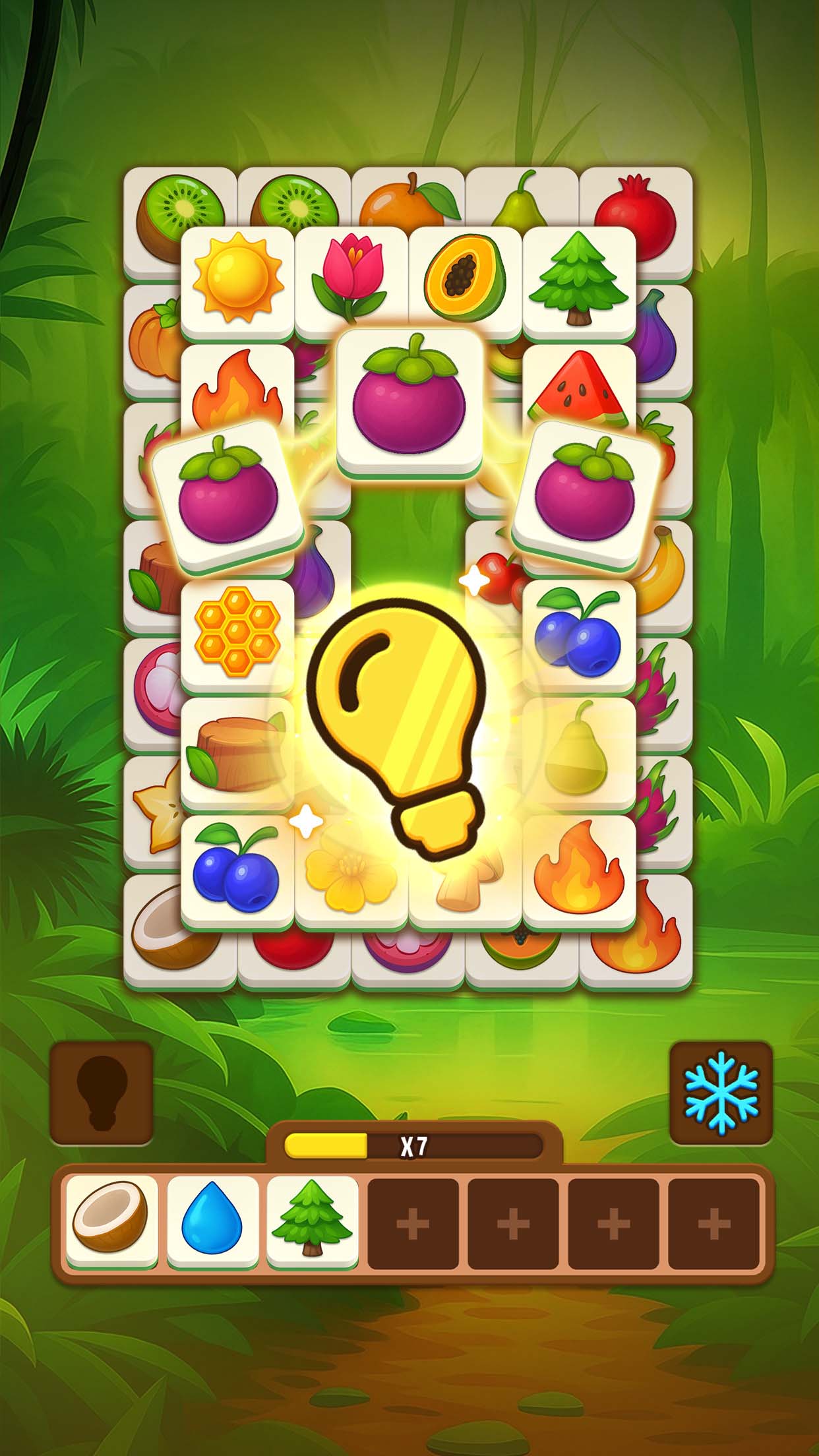Use the snowflake freeze booster
The image size is (819, 1456).
(721, 1093)
